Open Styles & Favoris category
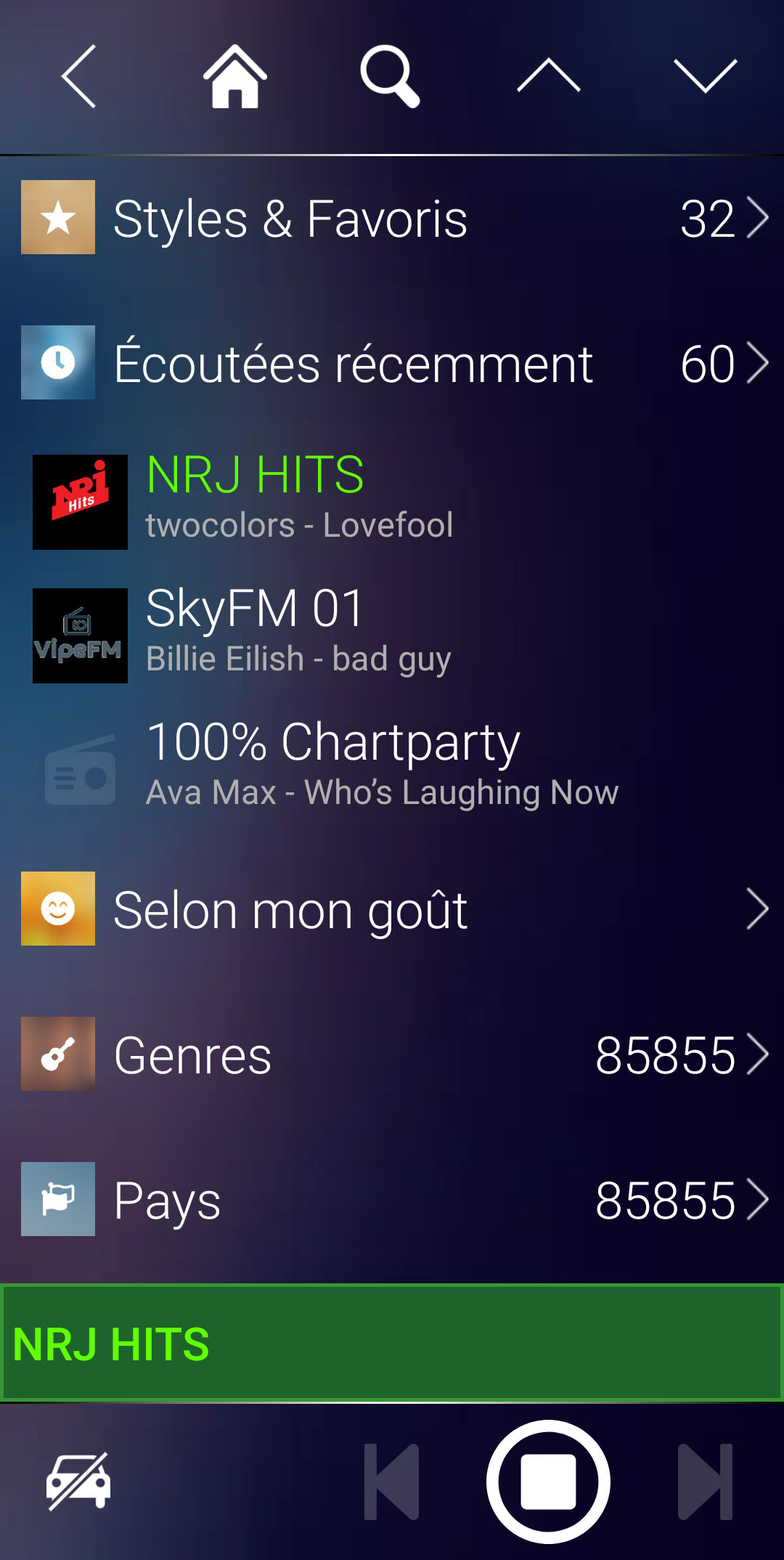The image size is (784, 1560). click(x=392, y=218)
